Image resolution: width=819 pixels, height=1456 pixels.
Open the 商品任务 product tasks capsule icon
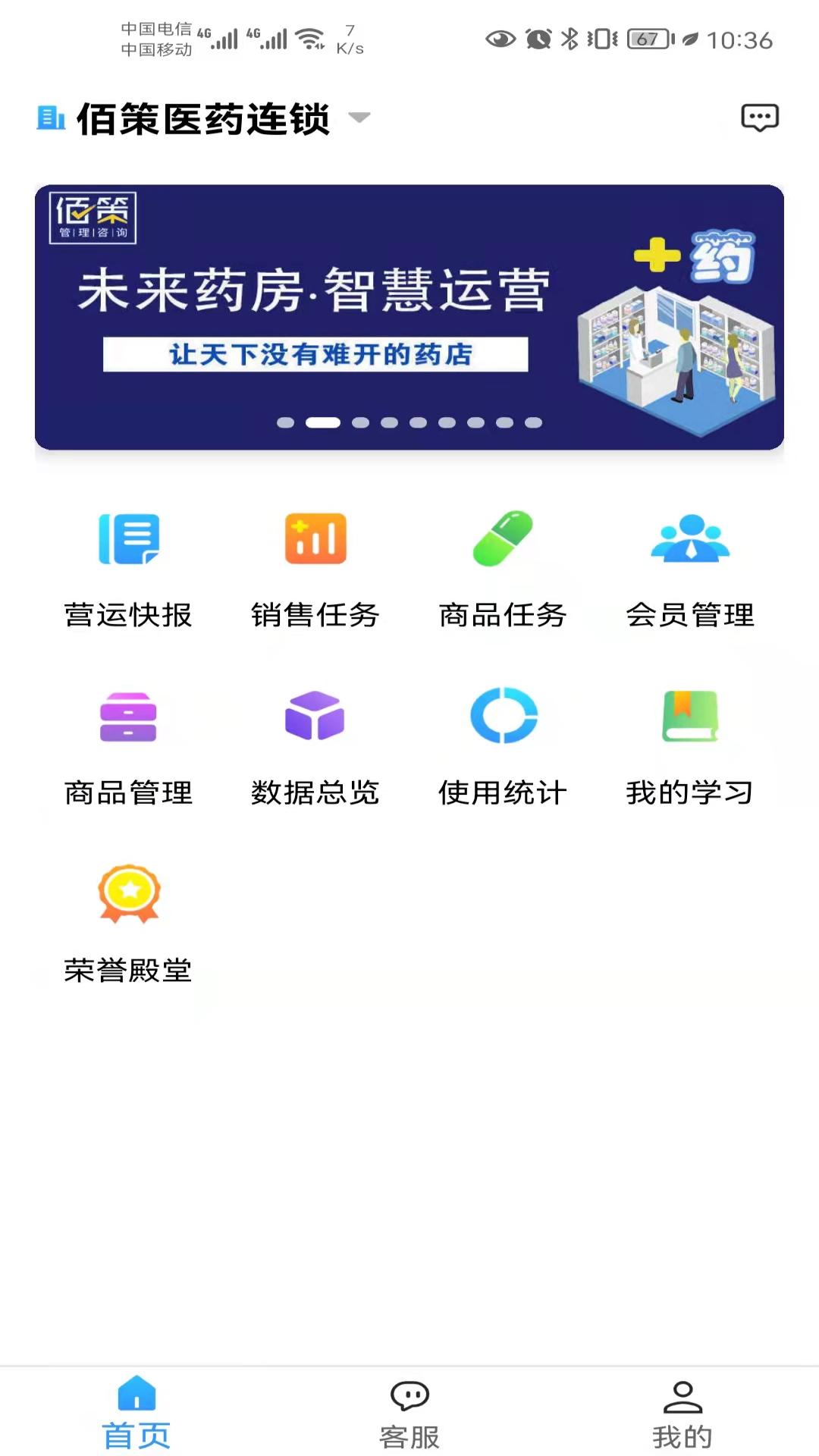(x=504, y=538)
